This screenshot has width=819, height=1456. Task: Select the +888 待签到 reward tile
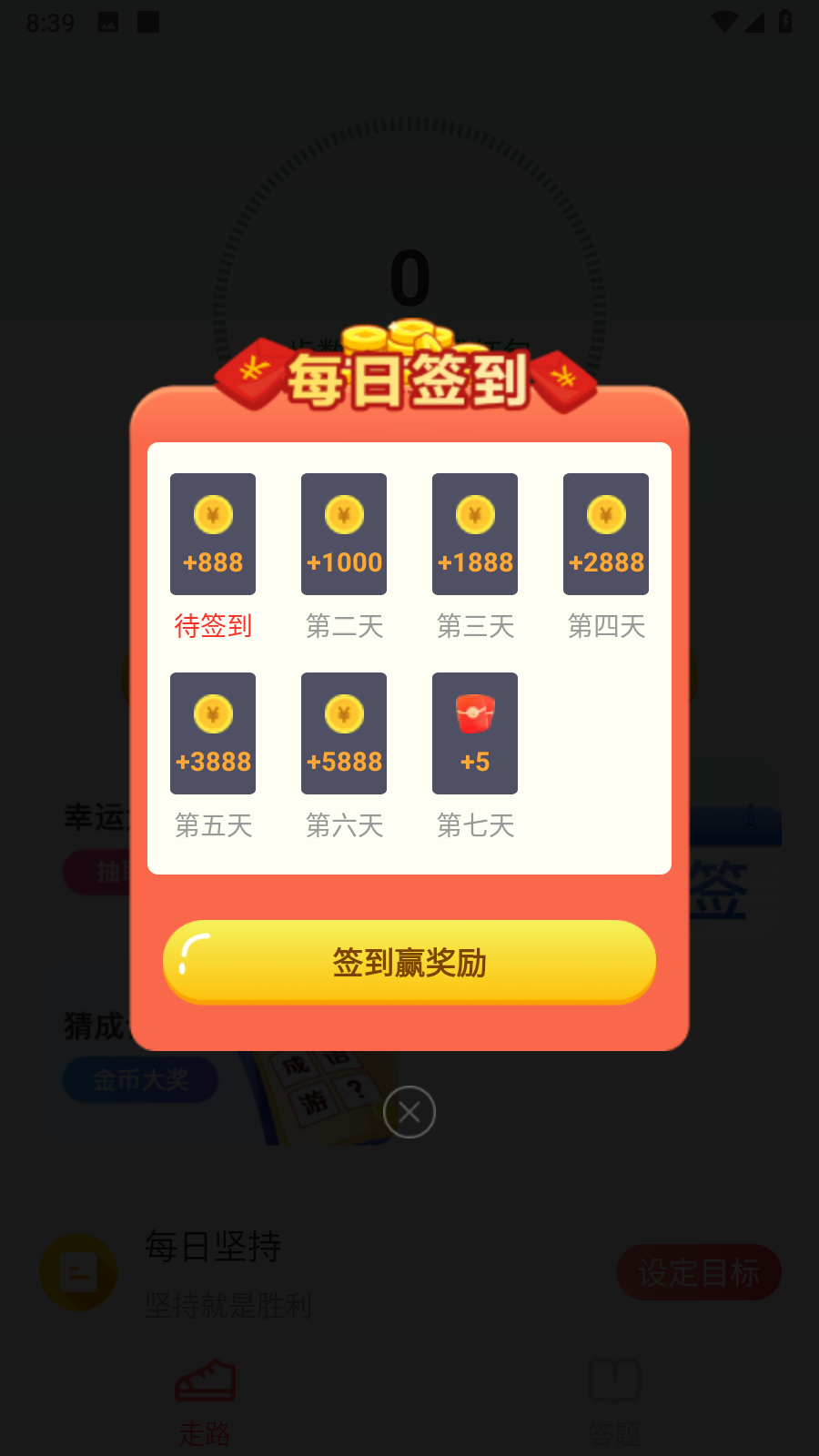(213, 534)
